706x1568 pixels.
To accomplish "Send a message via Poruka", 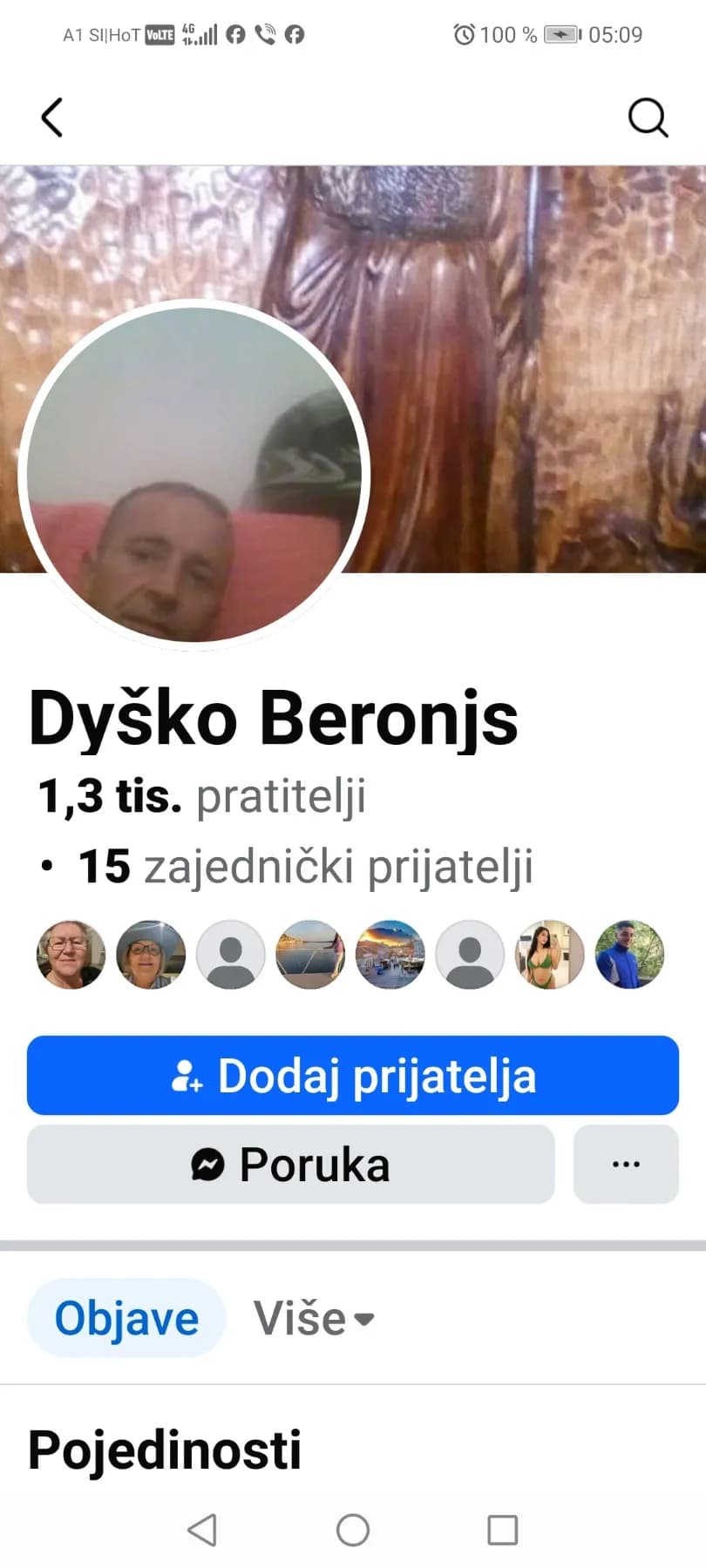I will point(291,1164).
